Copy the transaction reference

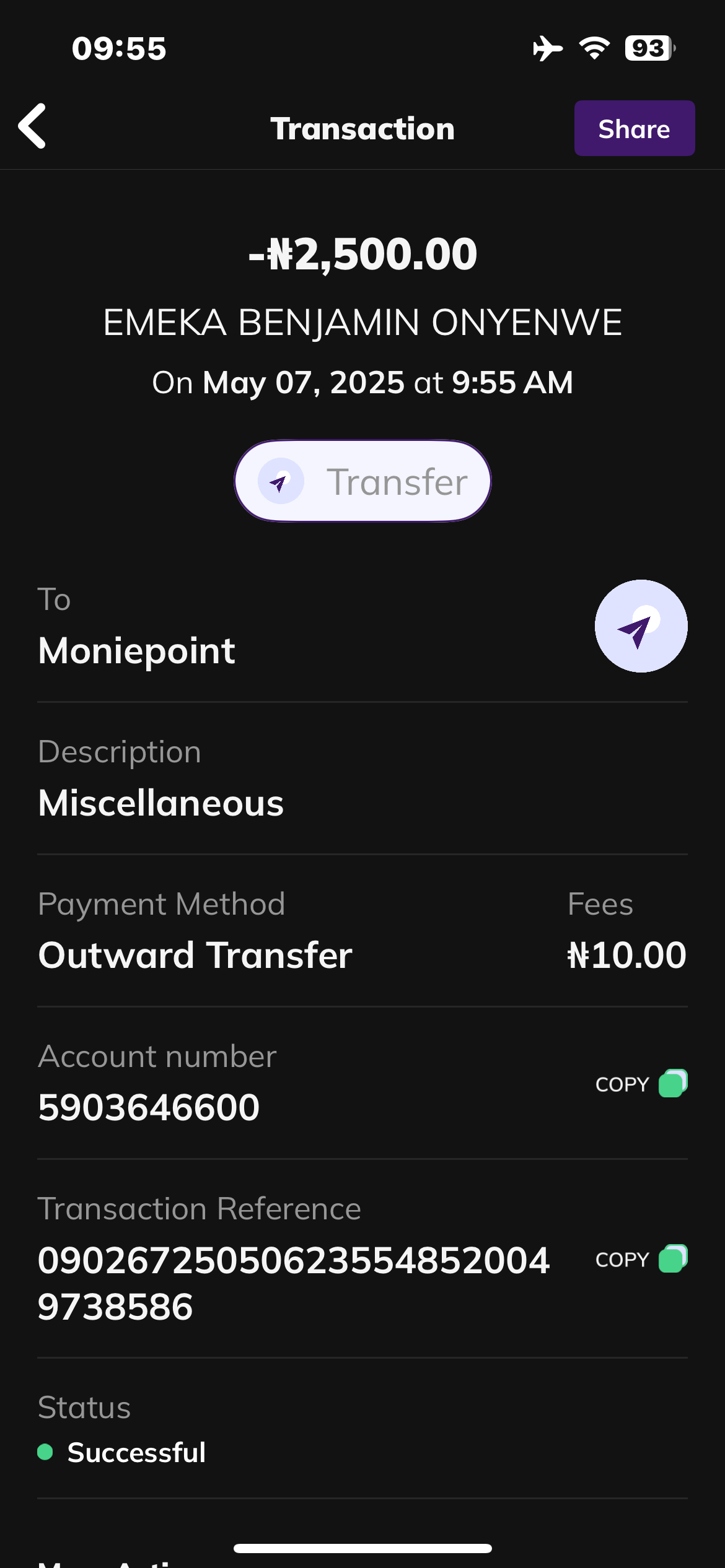pos(641,1259)
